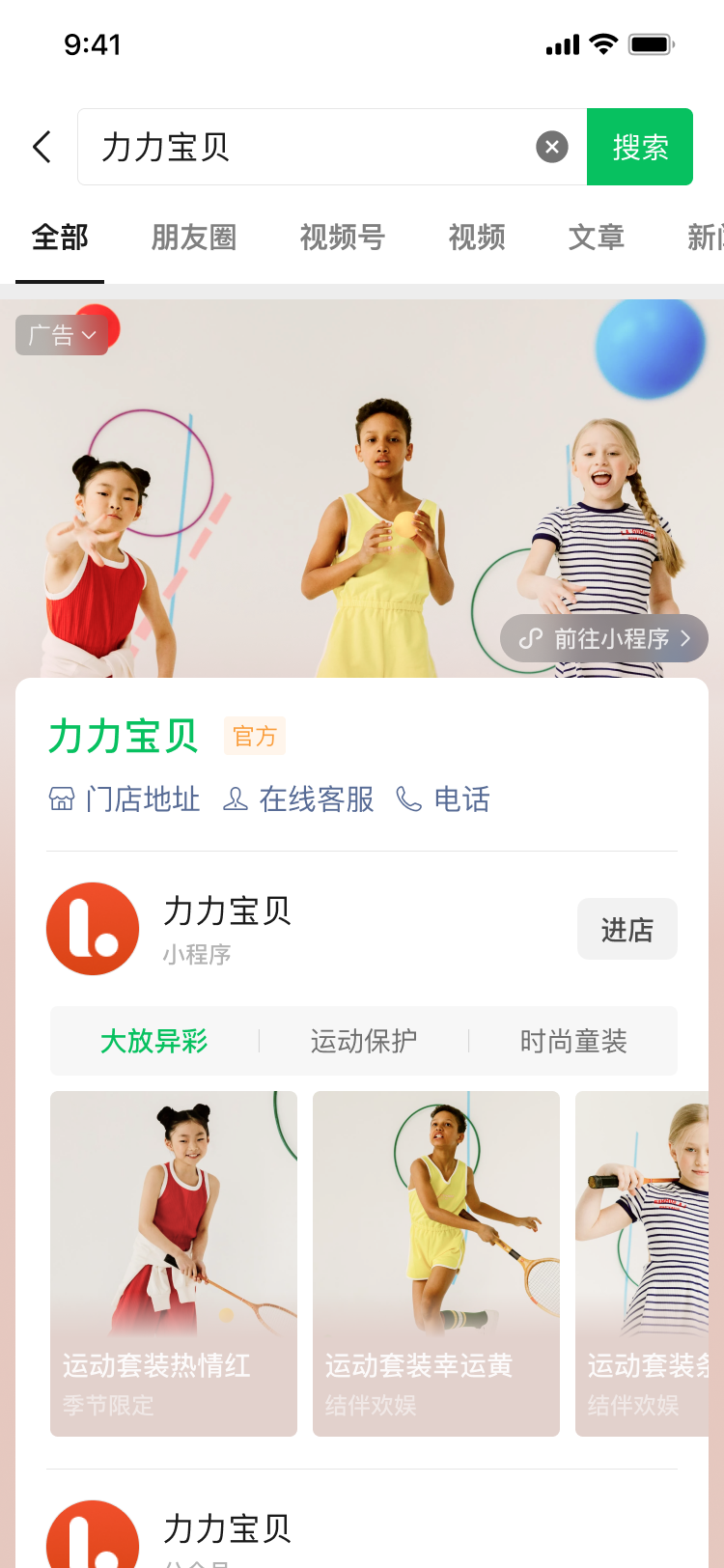This screenshot has height=1568, width=724.
Task: Select the 视频 tab
Action: 477,238
